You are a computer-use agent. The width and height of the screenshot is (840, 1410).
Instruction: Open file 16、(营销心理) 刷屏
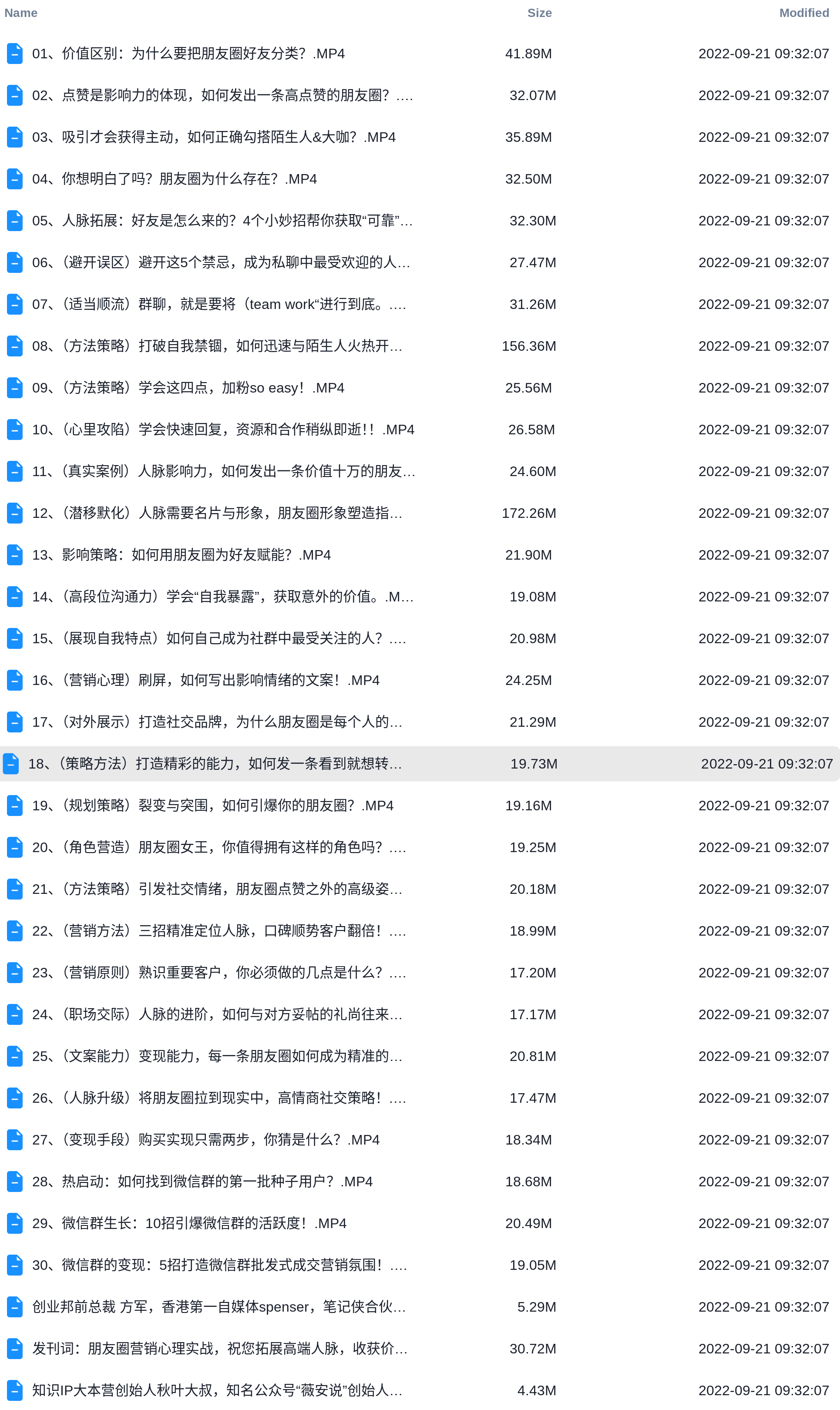click(x=205, y=681)
